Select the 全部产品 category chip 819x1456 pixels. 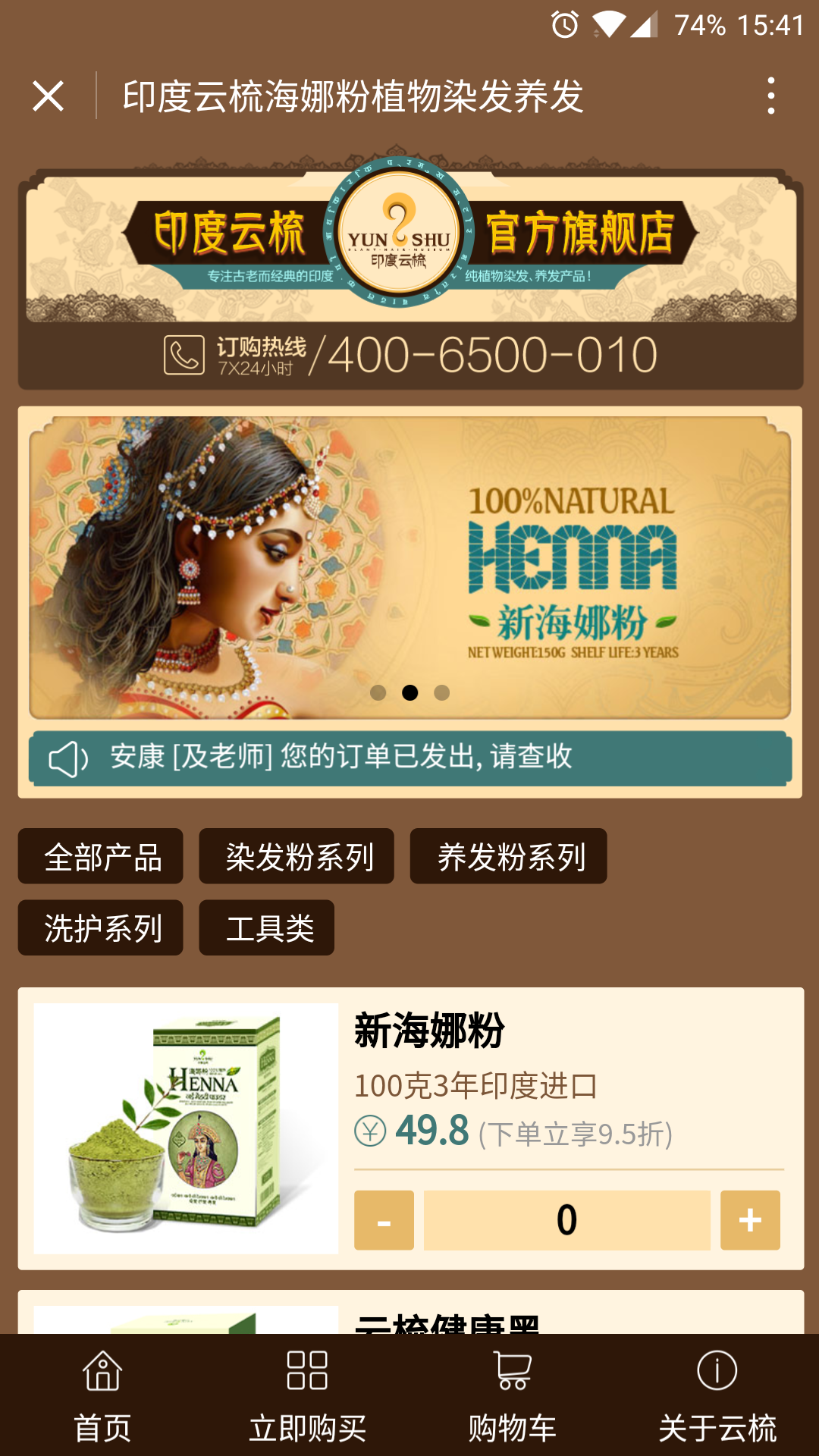click(x=101, y=856)
